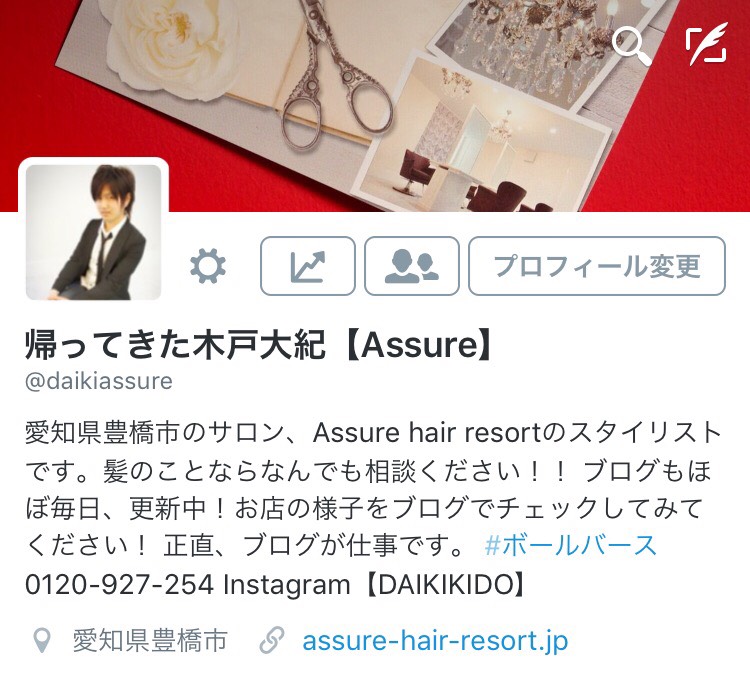Open the accounts switcher button
The image size is (750, 682).
pos(411,266)
